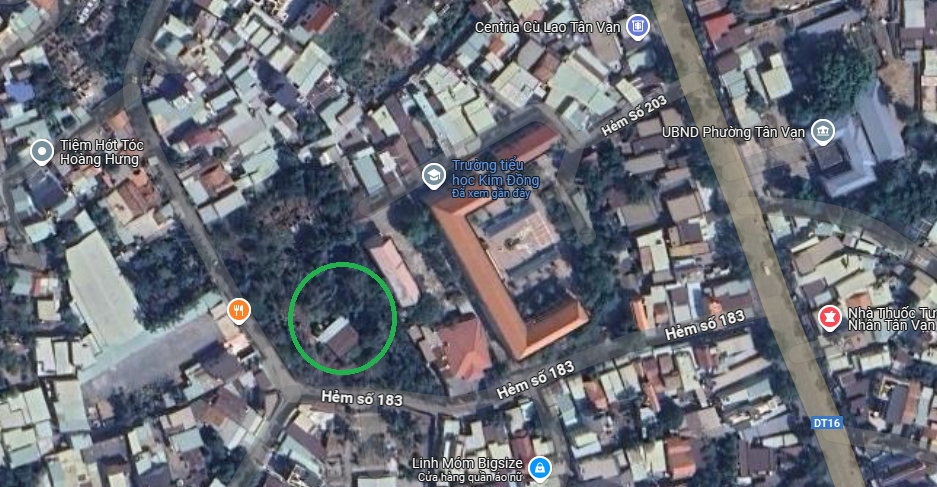Select the Linh Mốm Bigsize shop marker

click(539, 467)
